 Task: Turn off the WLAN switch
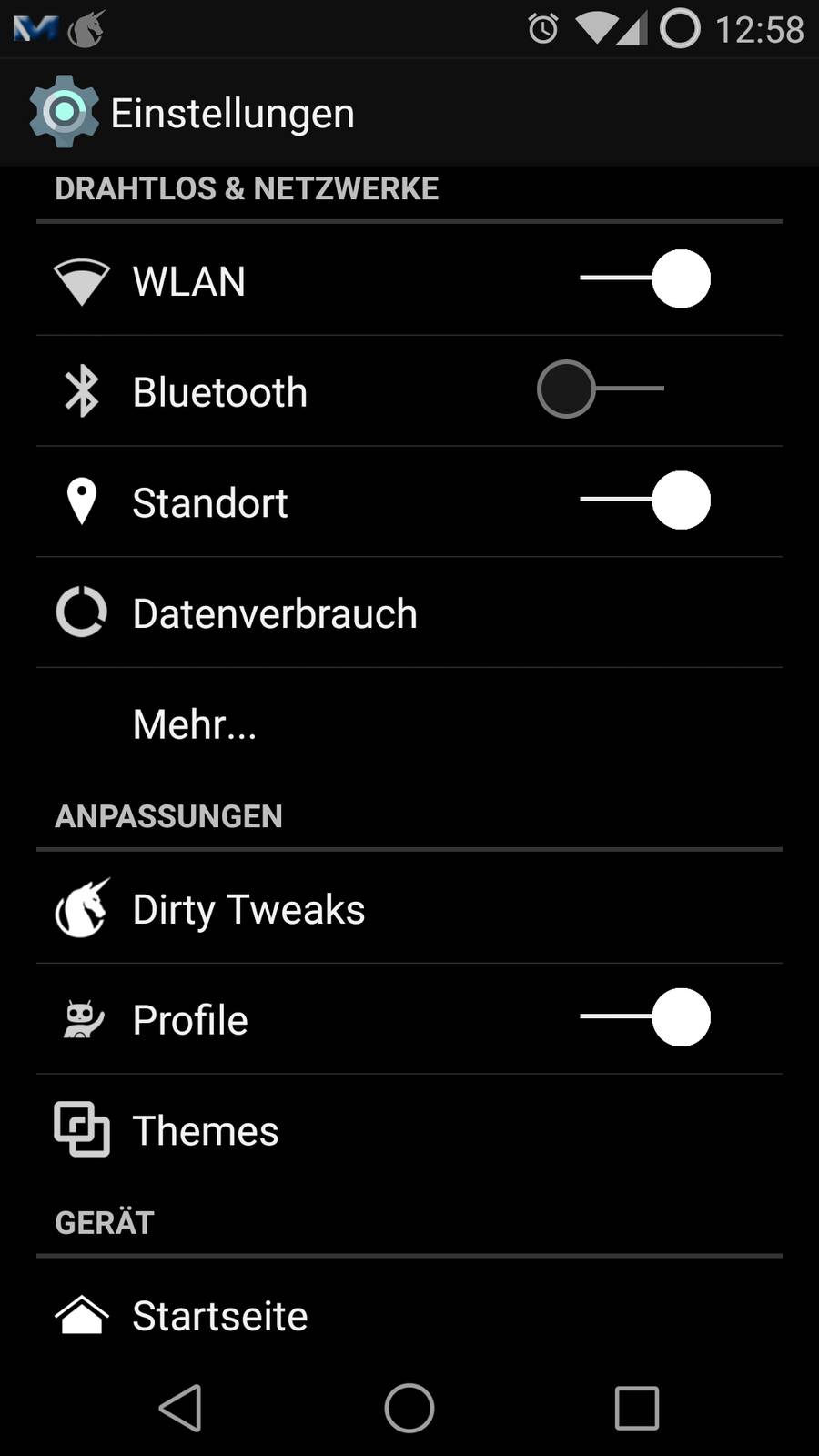pyautogui.click(x=645, y=278)
